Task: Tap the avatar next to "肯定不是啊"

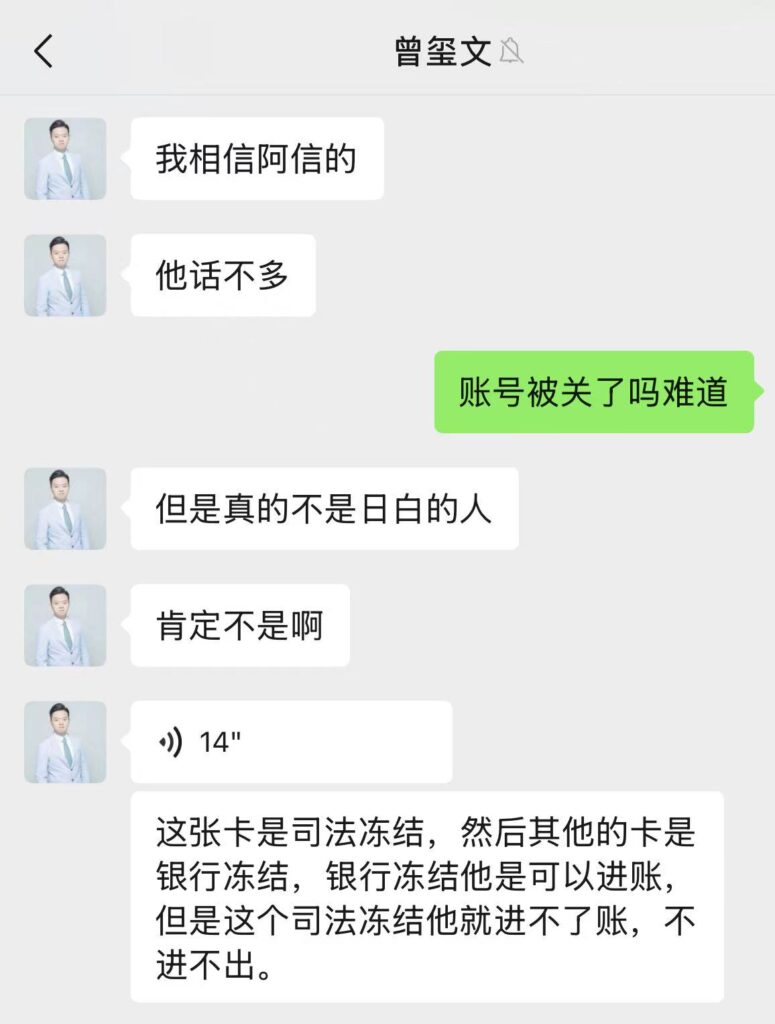Action: pos(65,626)
